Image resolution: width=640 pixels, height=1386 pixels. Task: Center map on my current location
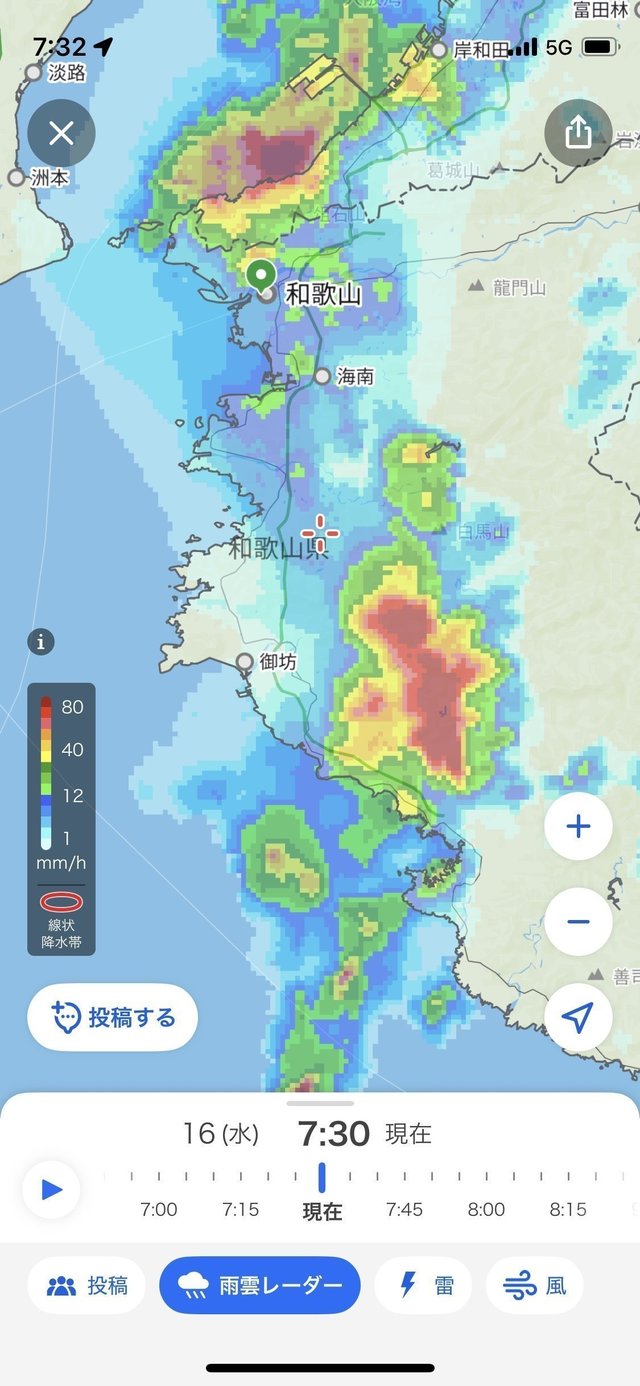578,1017
